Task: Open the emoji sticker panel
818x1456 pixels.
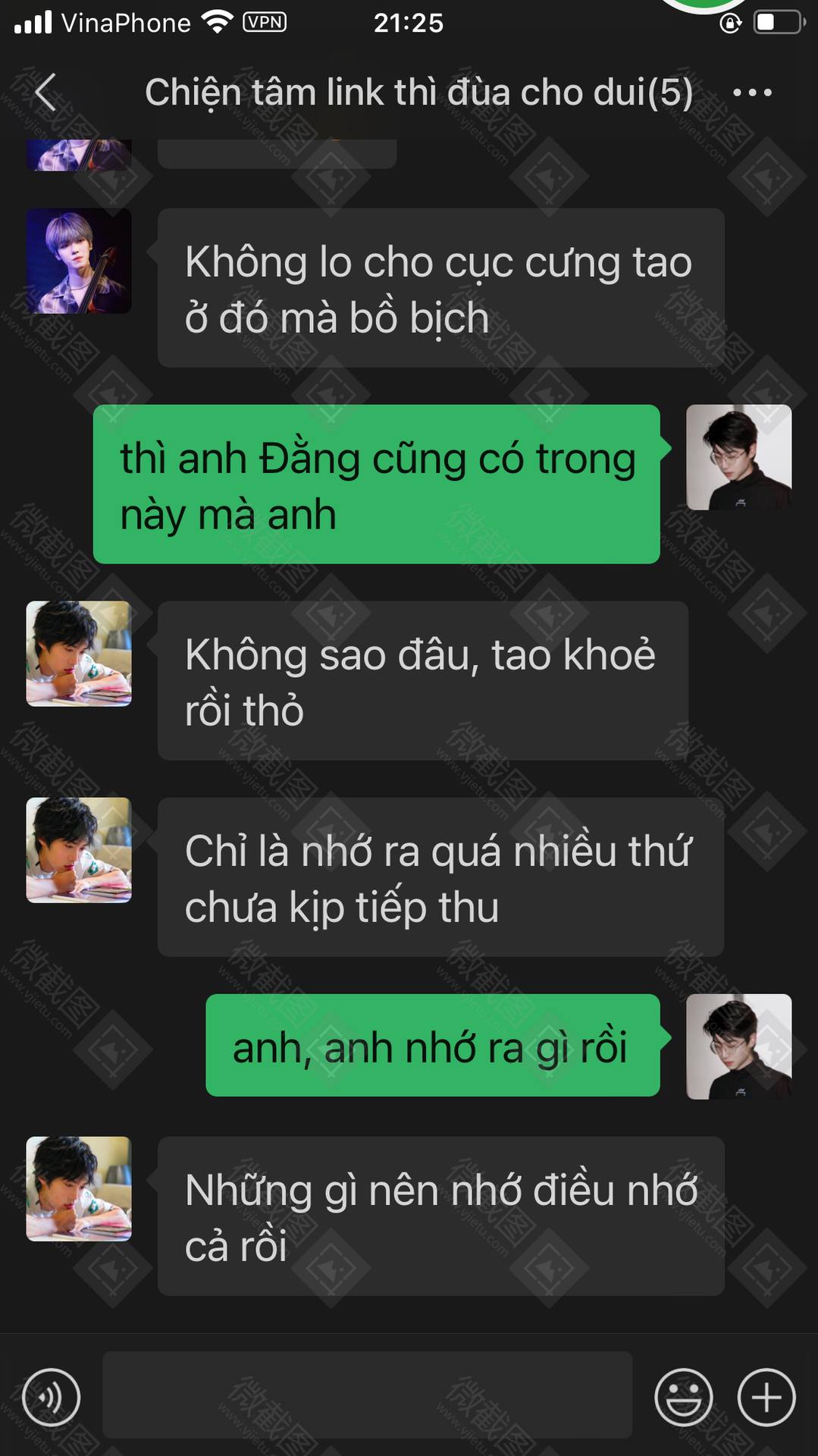Action: click(x=684, y=1398)
